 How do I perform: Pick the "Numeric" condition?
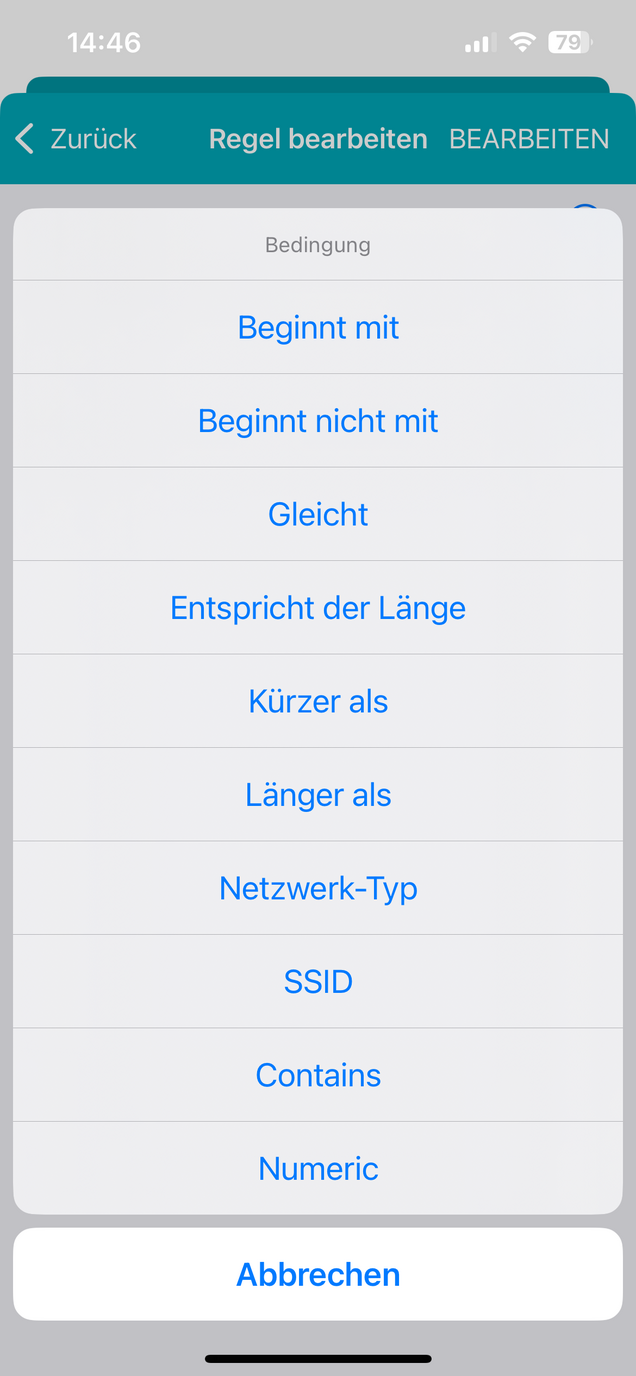pos(318,1168)
